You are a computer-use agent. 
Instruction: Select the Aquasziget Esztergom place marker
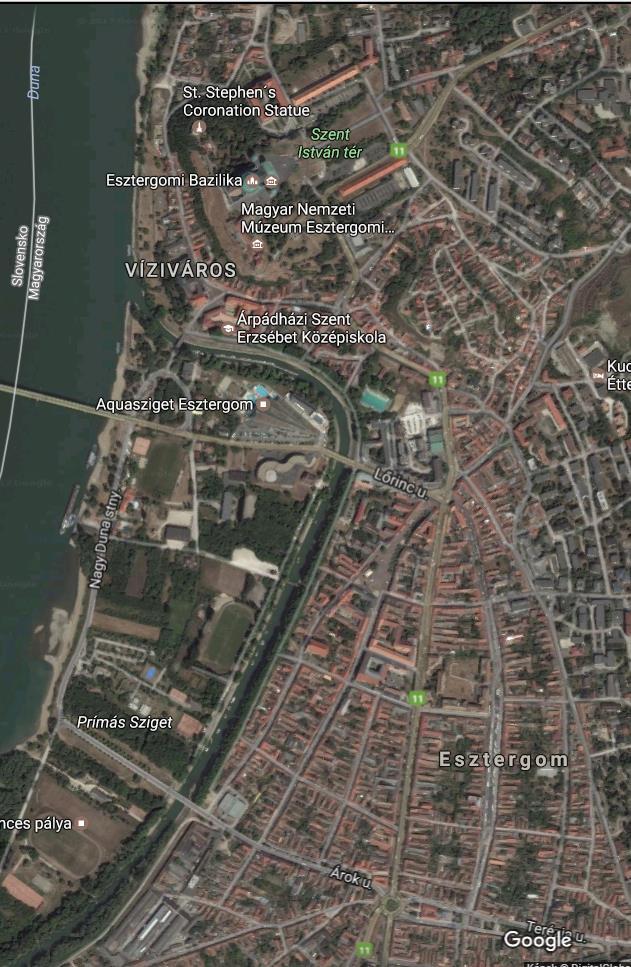point(263,405)
